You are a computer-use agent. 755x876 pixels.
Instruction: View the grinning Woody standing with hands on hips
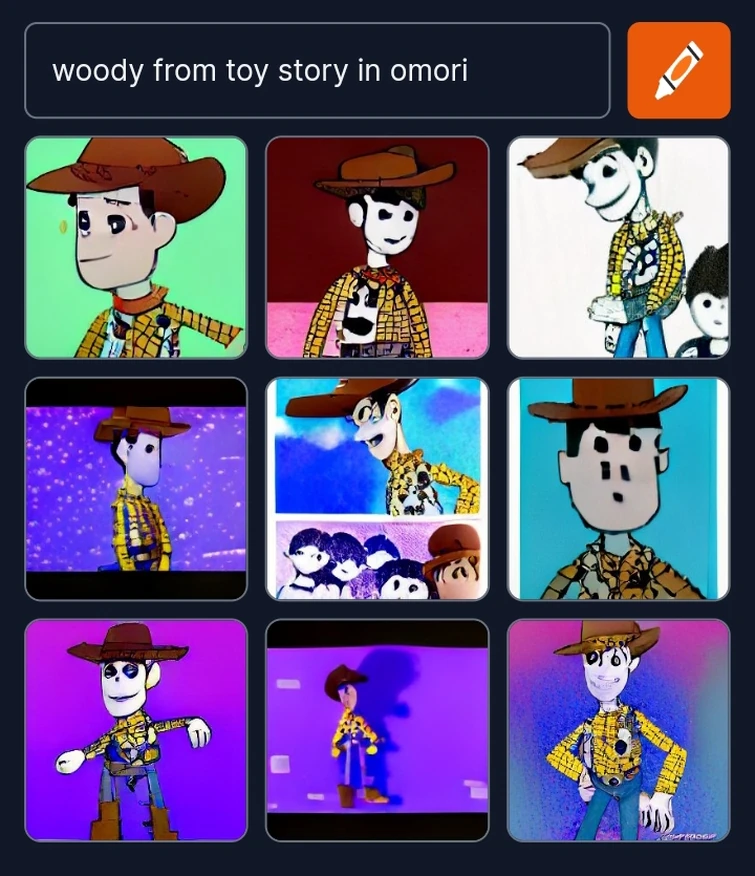[618, 730]
